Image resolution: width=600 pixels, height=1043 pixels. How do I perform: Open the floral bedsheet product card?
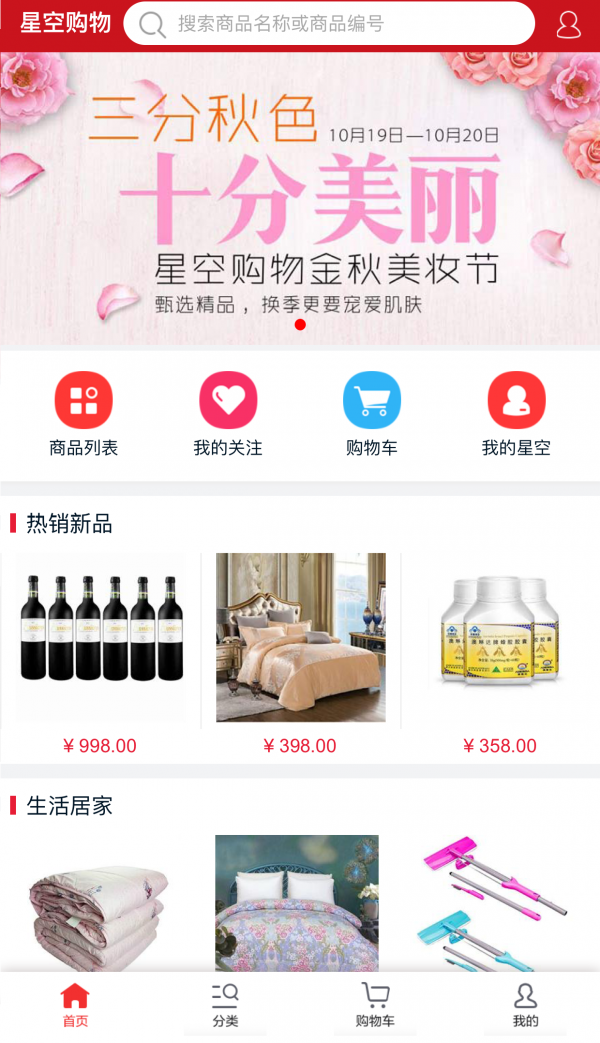click(x=297, y=903)
